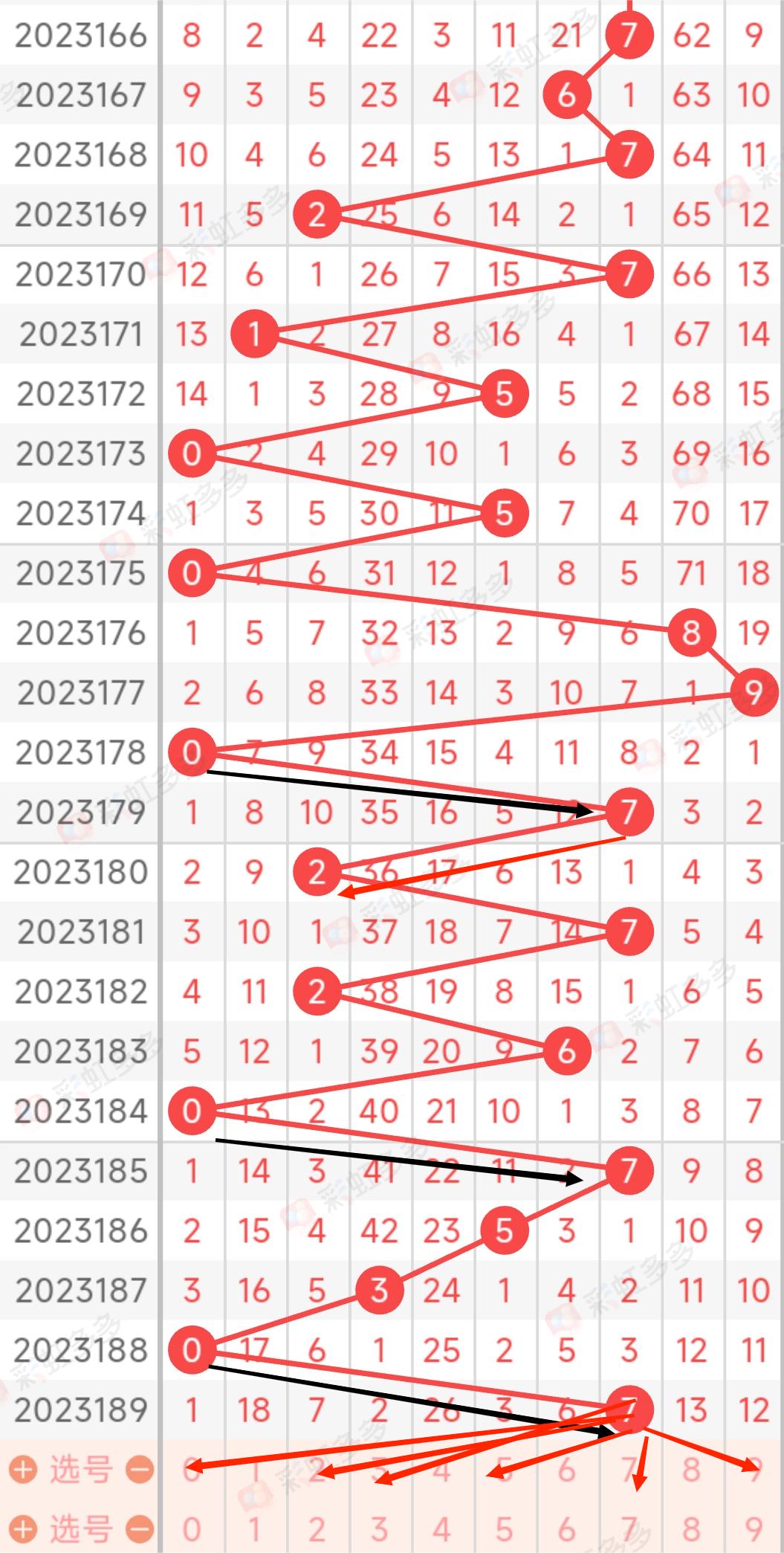
Task: Add a row with the upper 选号 plus icon
Action: [23, 1469]
